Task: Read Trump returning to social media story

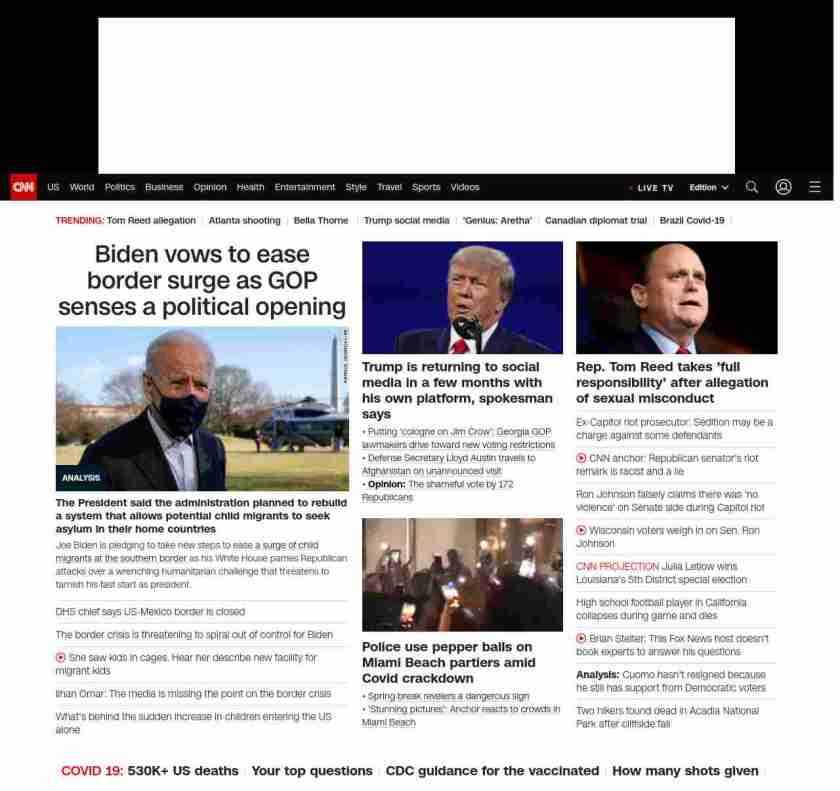Action: pos(457,390)
